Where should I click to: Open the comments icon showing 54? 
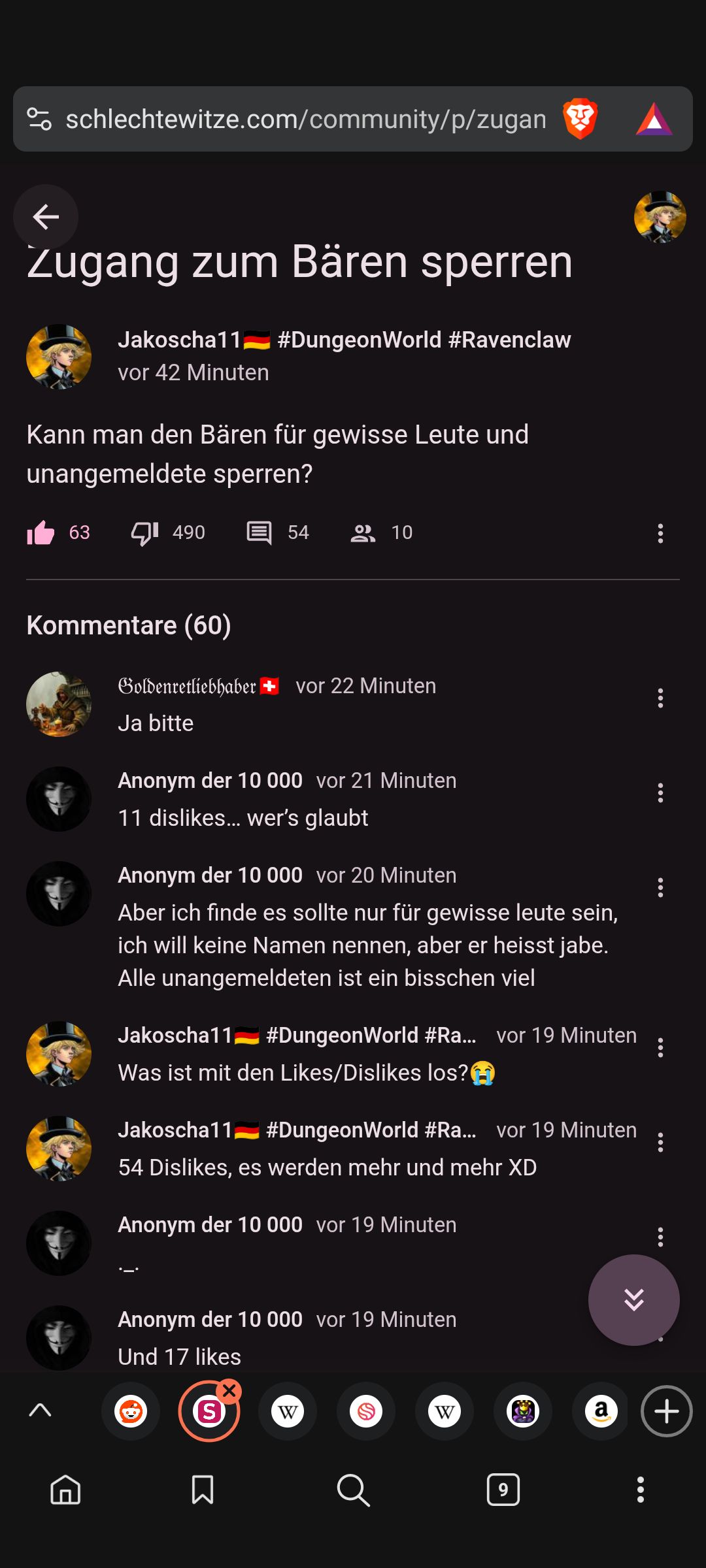(x=260, y=533)
